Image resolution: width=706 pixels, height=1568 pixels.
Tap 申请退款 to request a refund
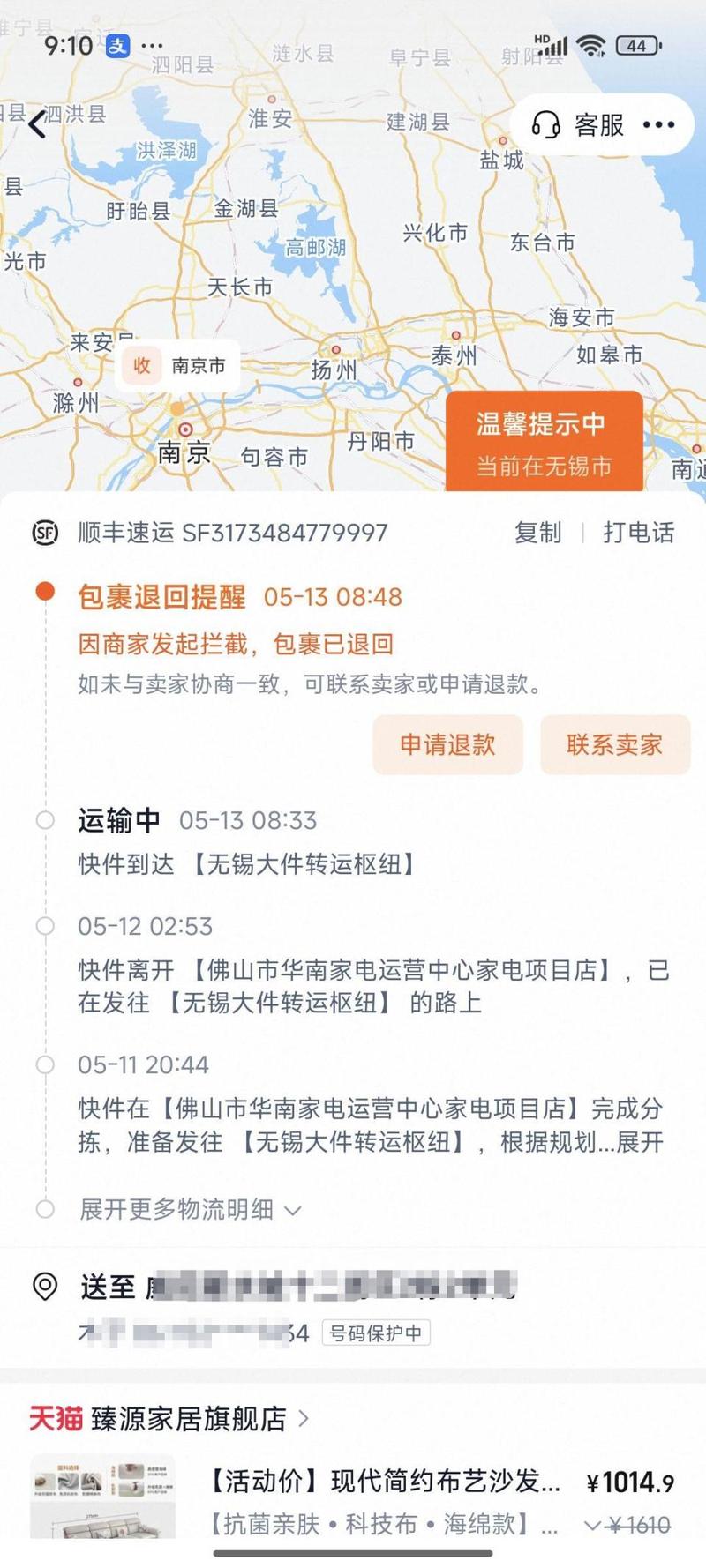(x=447, y=744)
